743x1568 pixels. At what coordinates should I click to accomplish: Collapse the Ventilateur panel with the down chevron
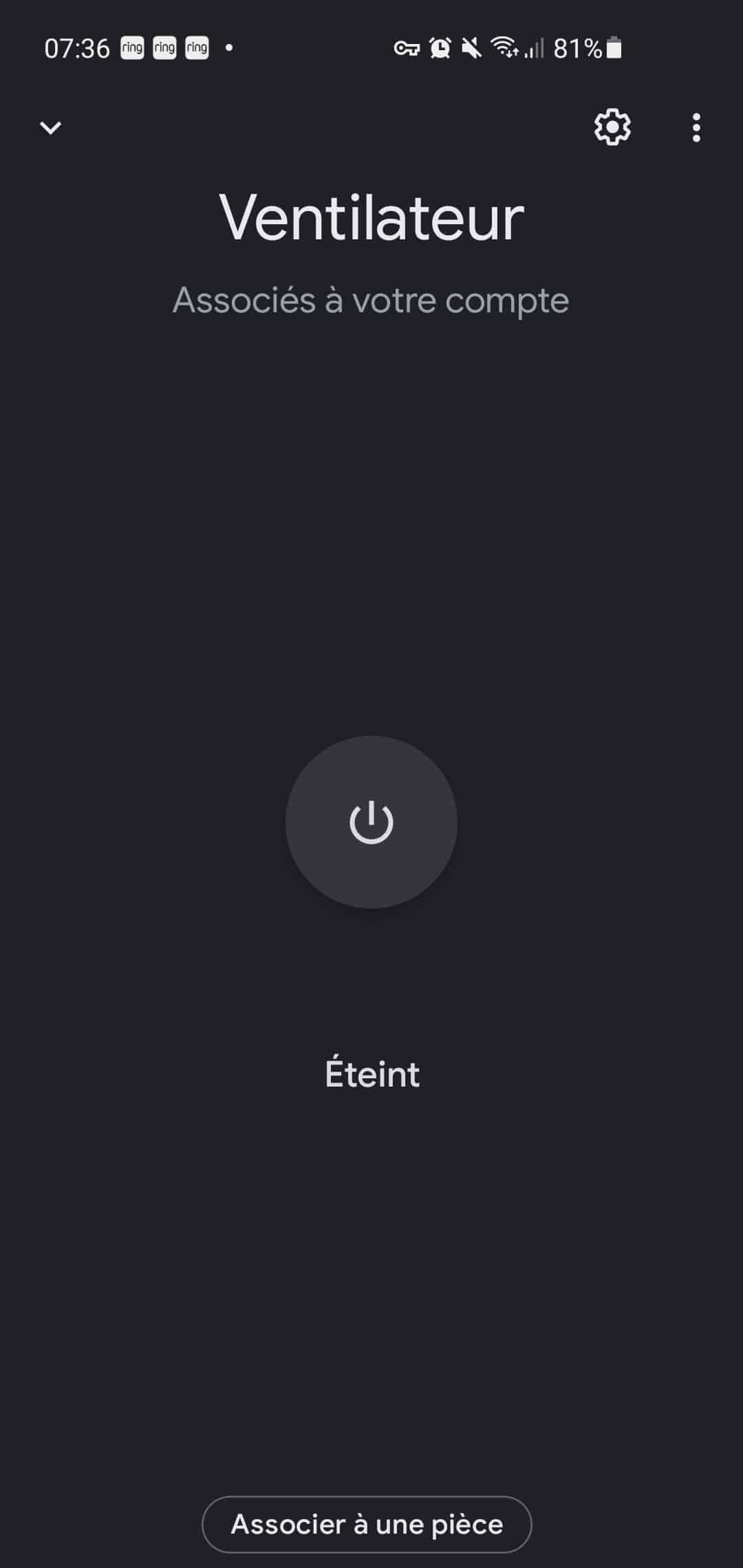tap(50, 127)
